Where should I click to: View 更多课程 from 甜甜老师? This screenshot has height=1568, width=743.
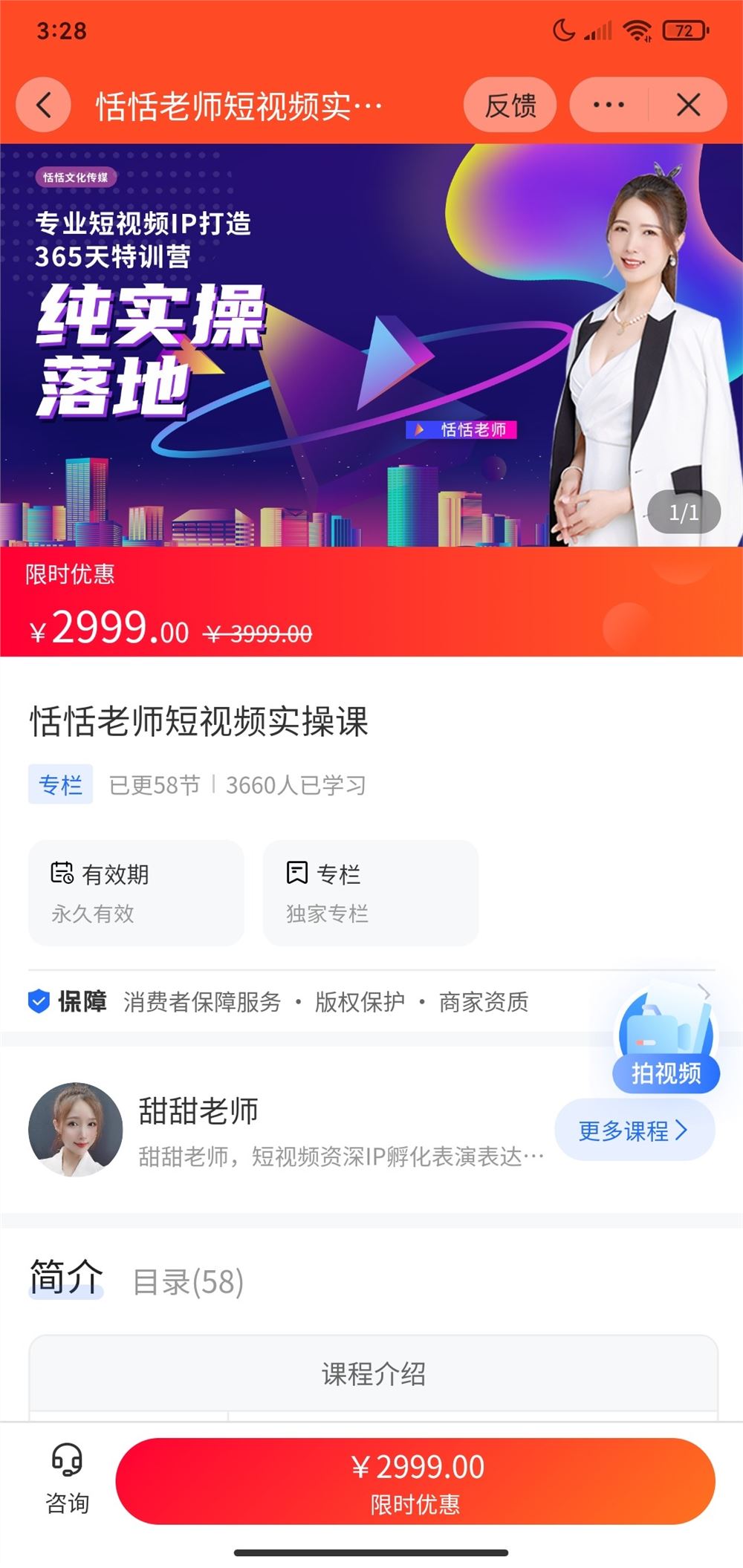coord(635,1131)
